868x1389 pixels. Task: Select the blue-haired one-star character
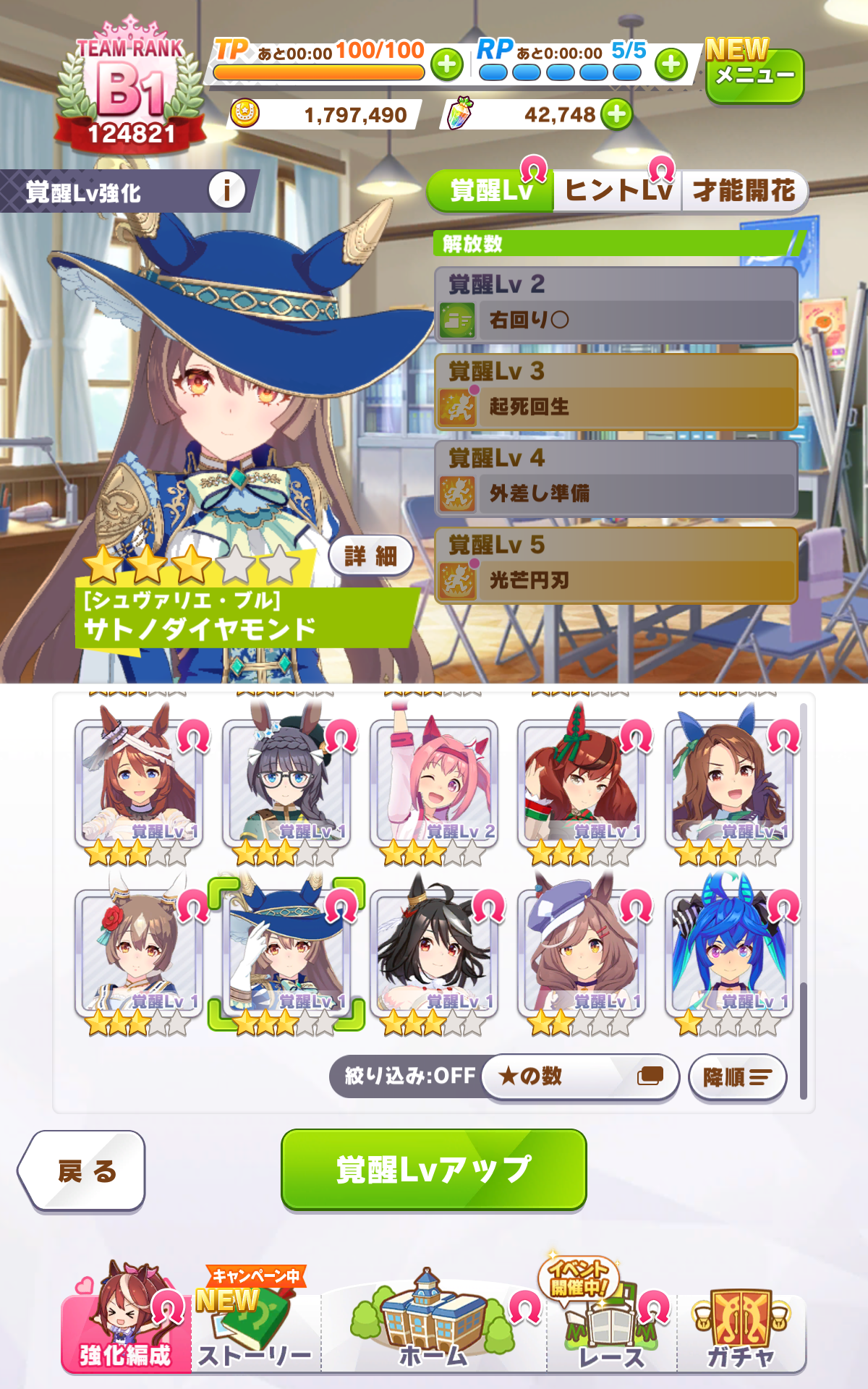(729, 955)
